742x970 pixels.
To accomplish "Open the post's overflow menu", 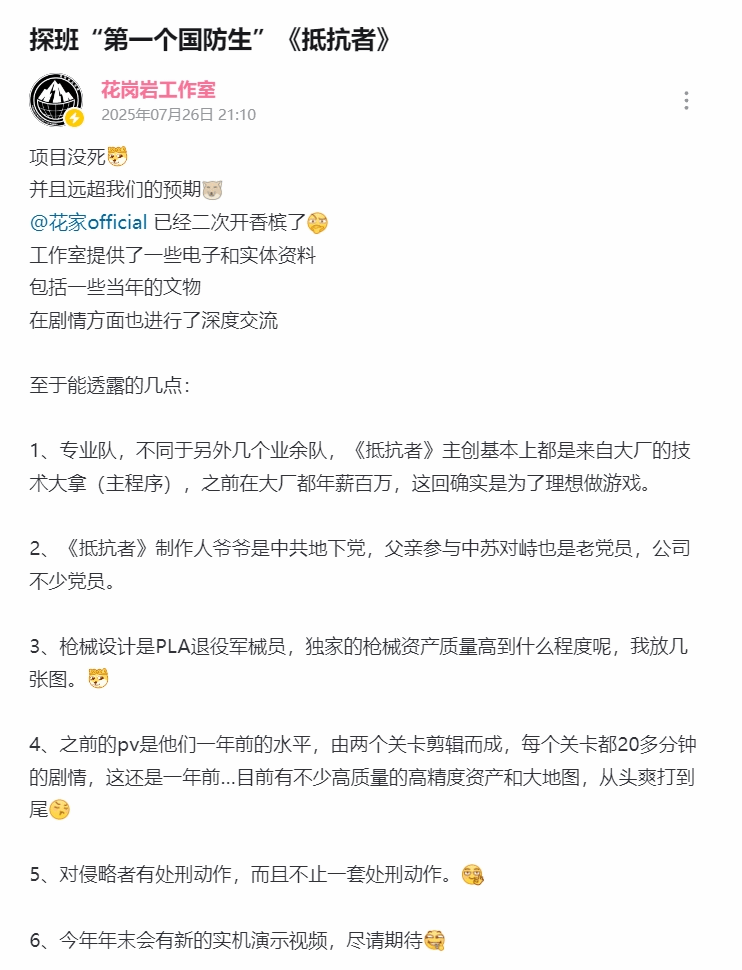I will [686, 100].
